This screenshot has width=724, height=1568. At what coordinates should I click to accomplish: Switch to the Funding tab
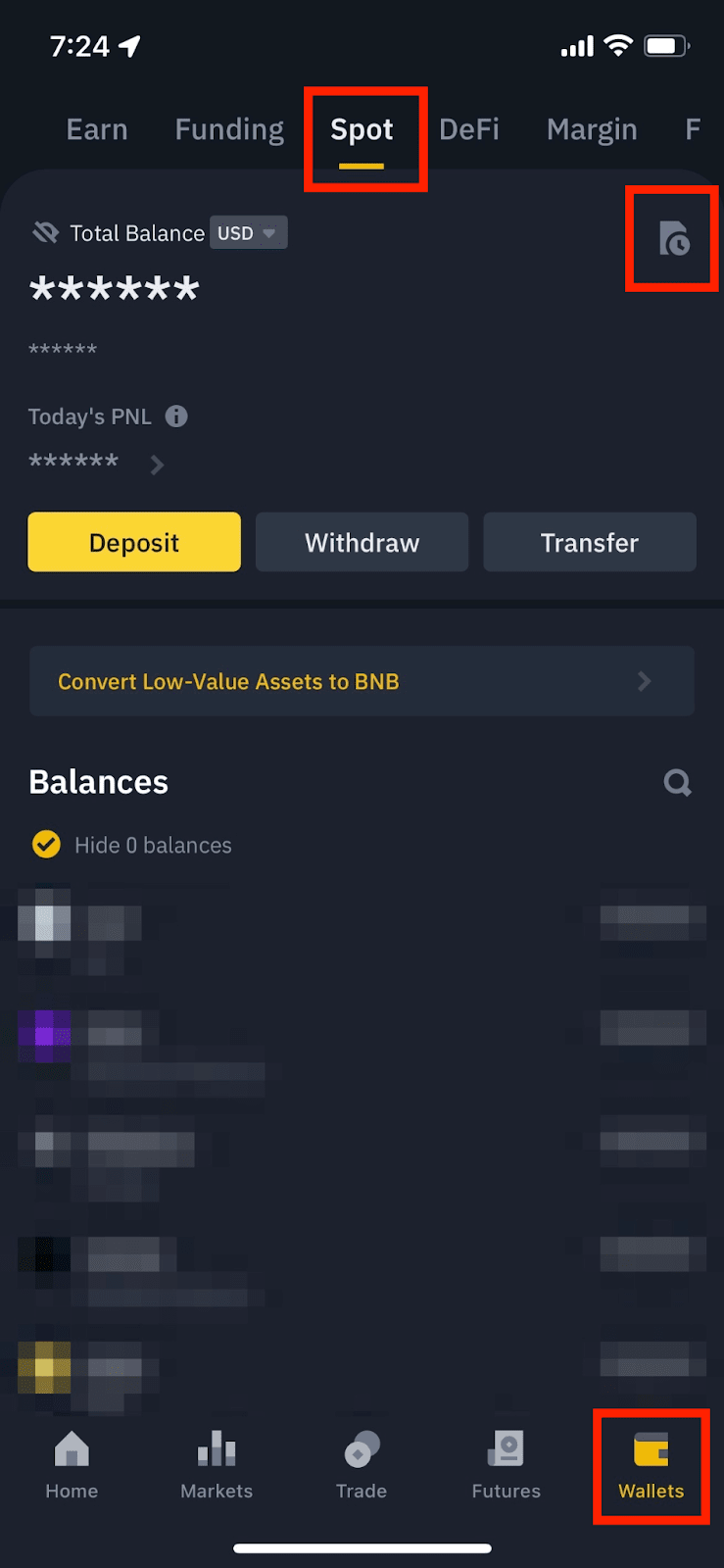tap(229, 129)
